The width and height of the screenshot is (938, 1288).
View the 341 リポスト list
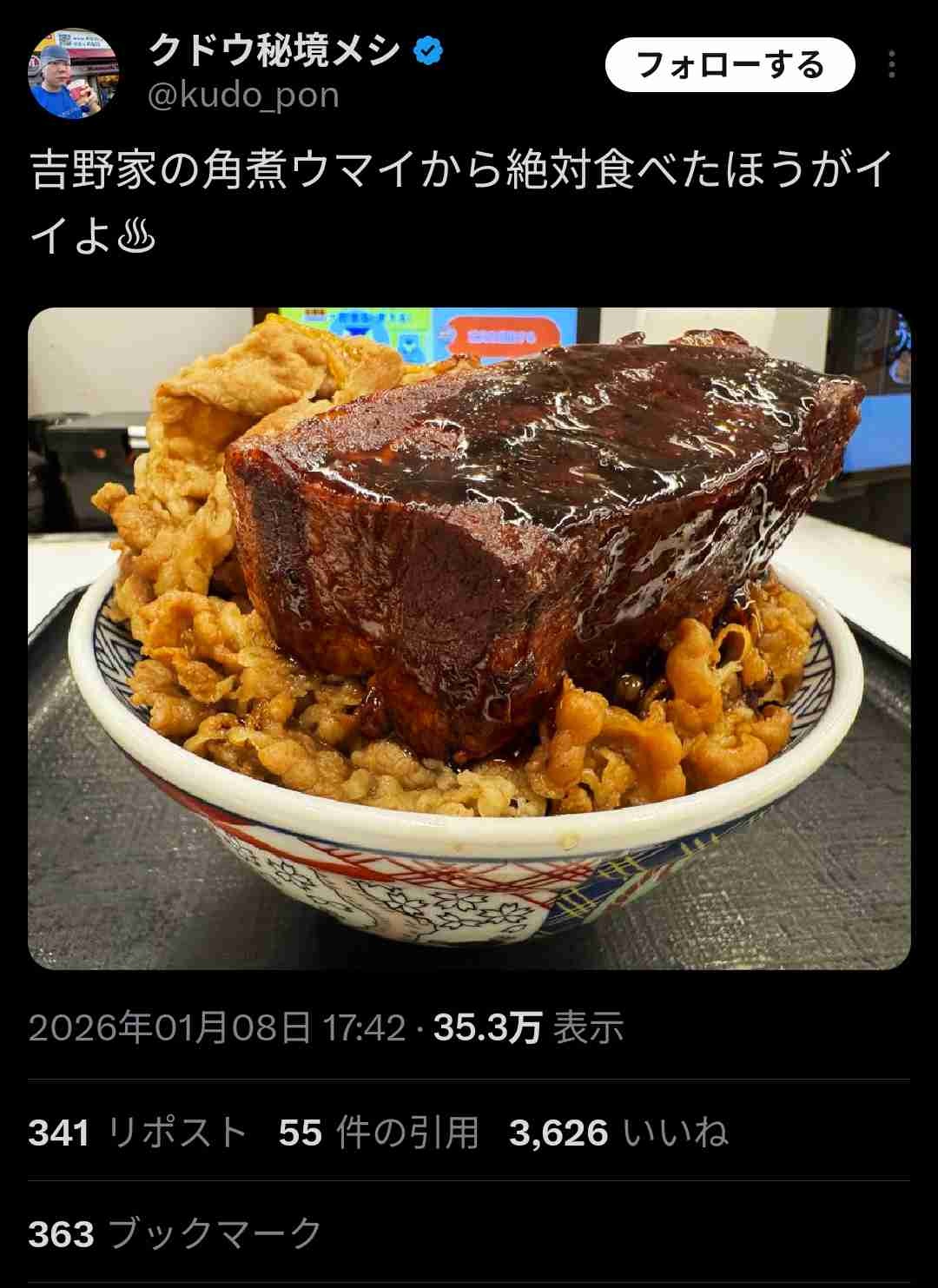click(x=137, y=1133)
